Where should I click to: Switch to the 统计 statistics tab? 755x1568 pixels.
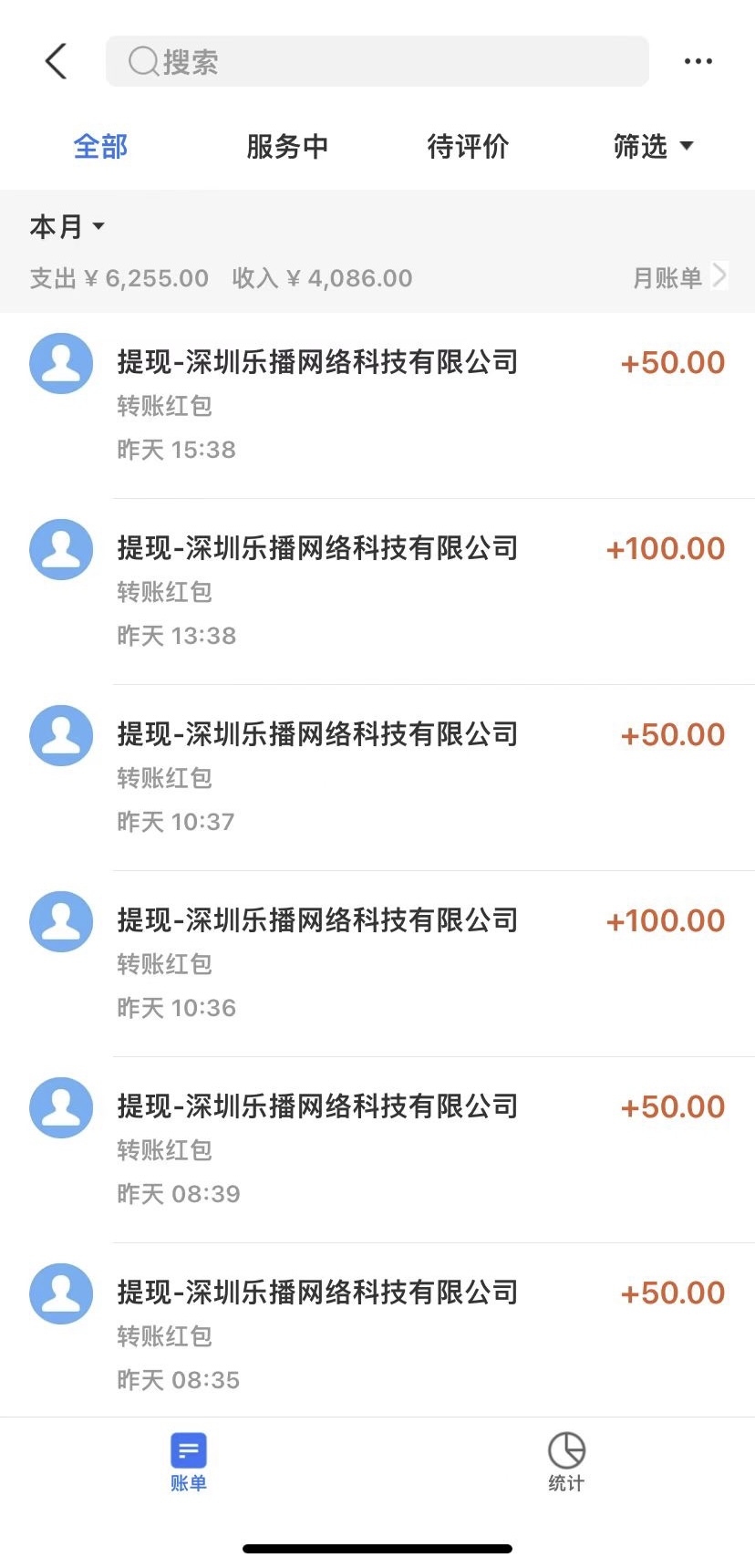(566, 1462)
